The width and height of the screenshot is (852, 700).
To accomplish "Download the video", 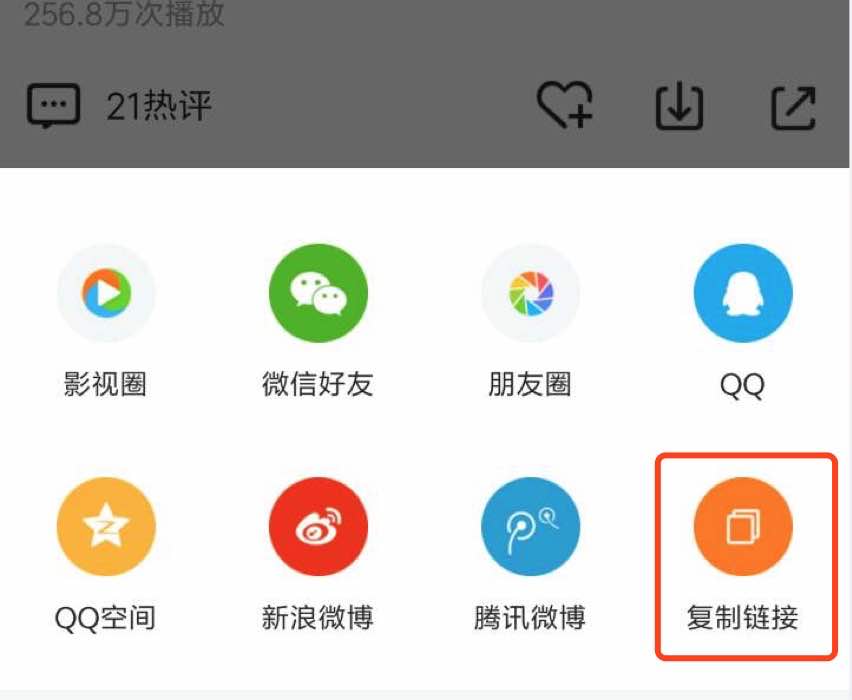I will tap(679, 106).
